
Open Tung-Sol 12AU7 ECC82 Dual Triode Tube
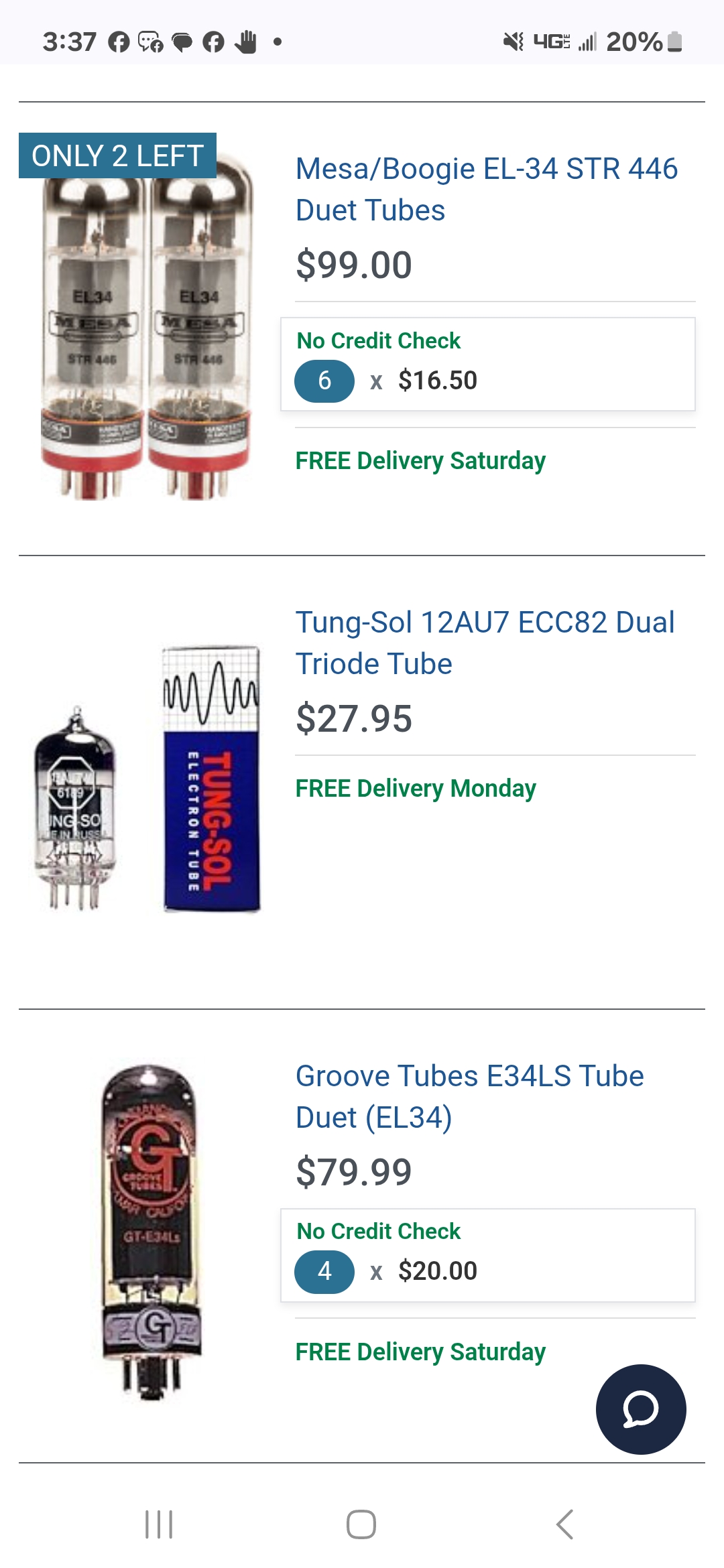484,643
